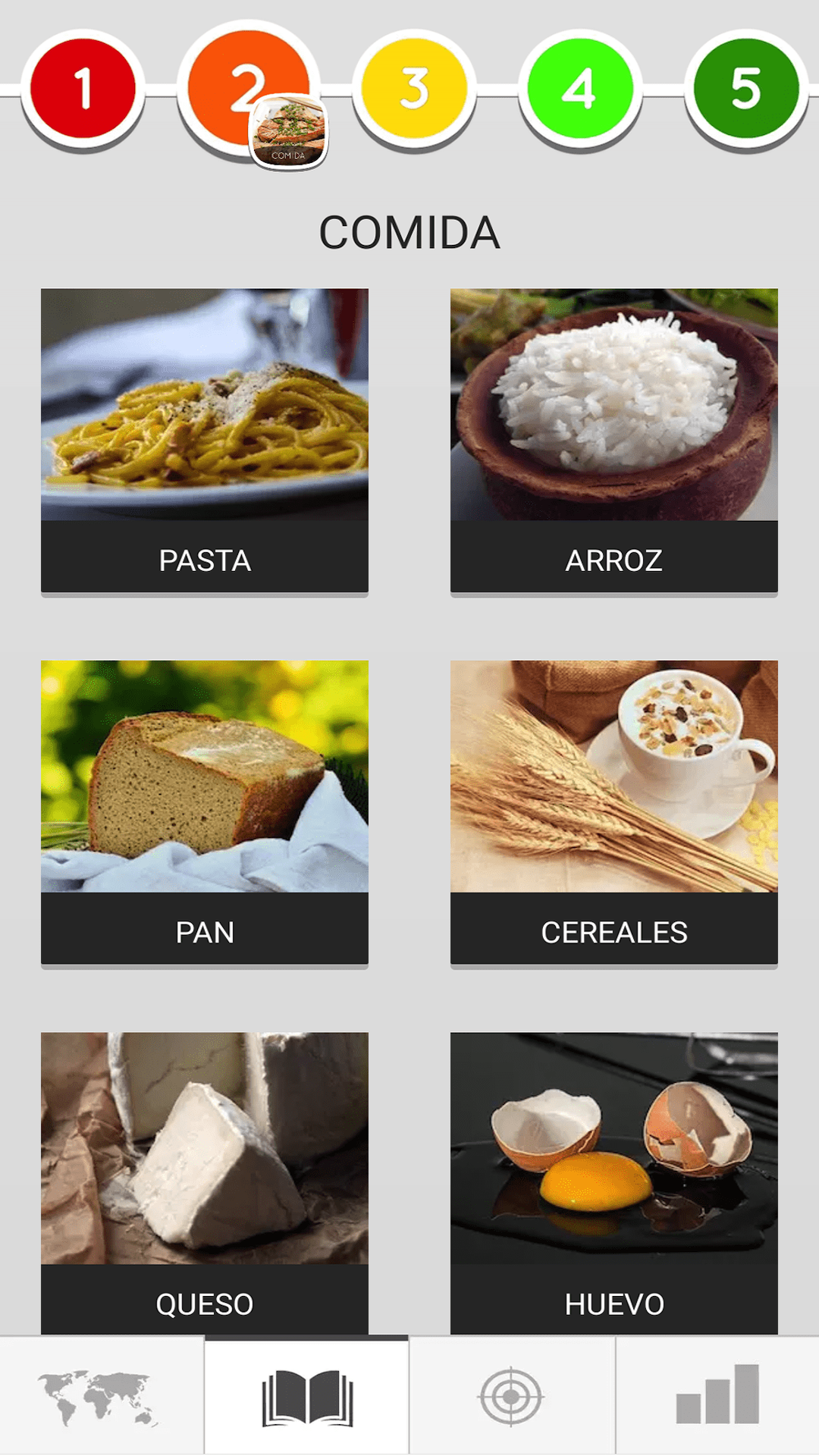Tap the QUESO cheese card
Screen dimensions: 819x1456
(205, 1181)
